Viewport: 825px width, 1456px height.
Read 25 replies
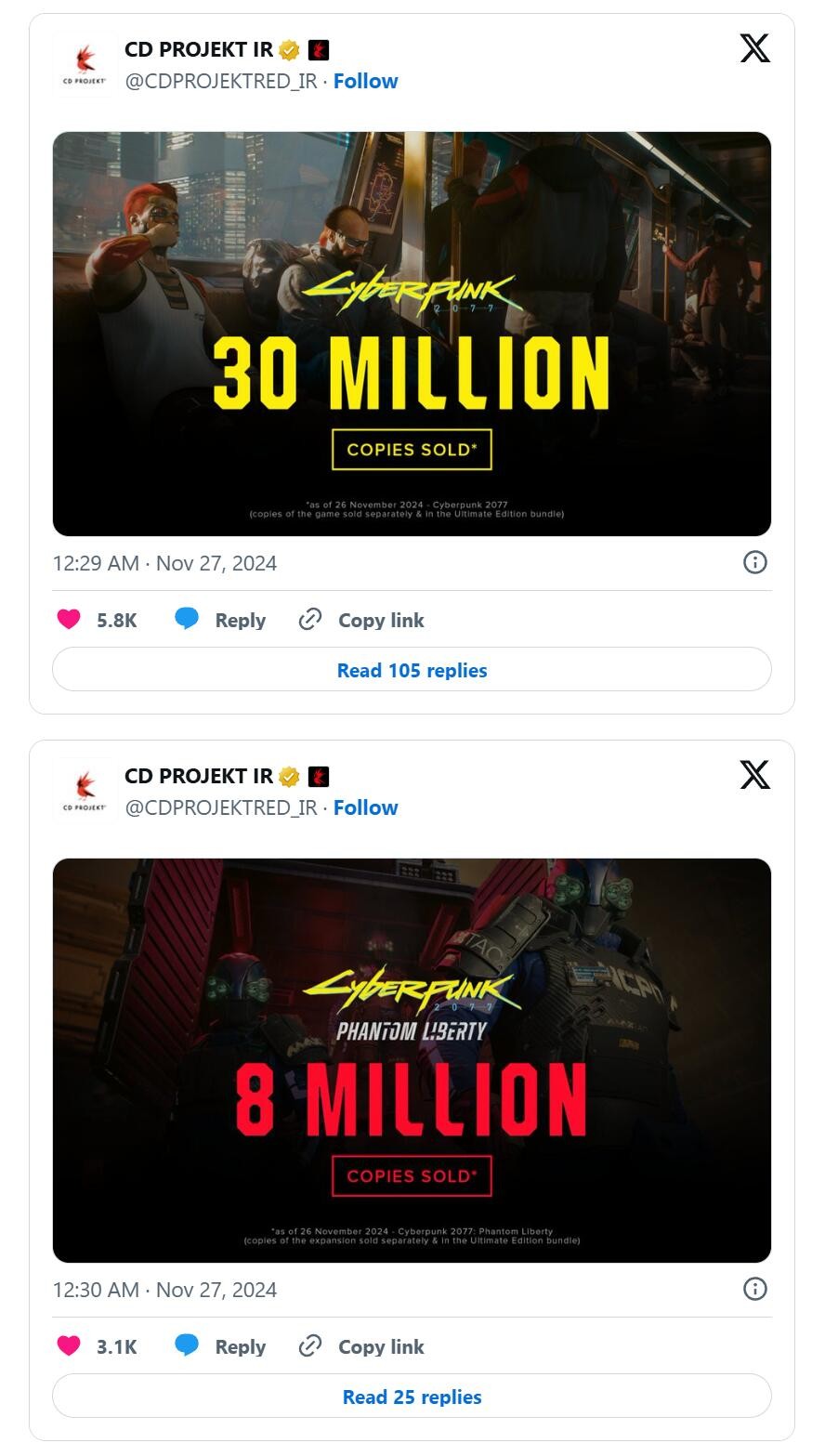[412, 1397]
